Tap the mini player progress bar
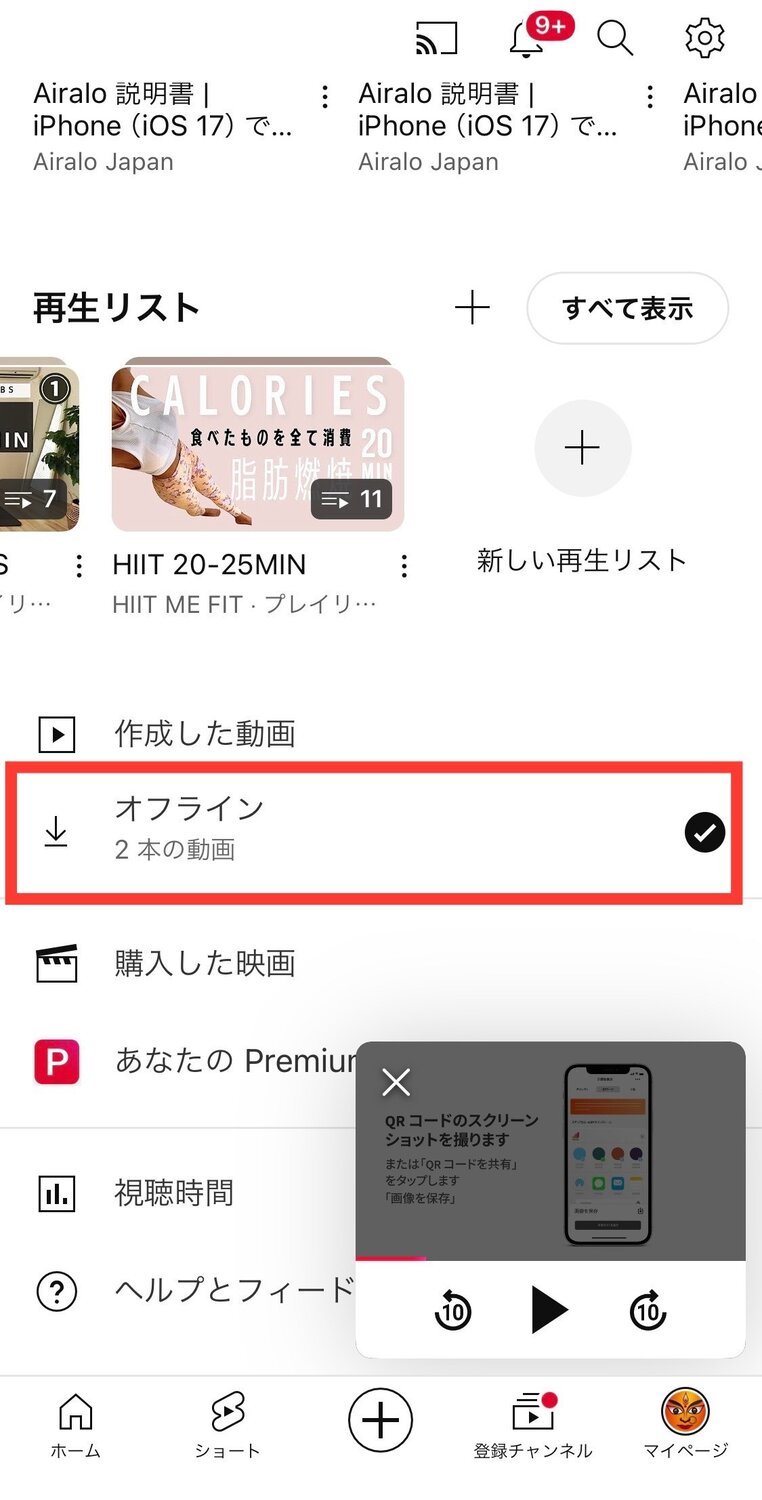 coord(550,1258)
